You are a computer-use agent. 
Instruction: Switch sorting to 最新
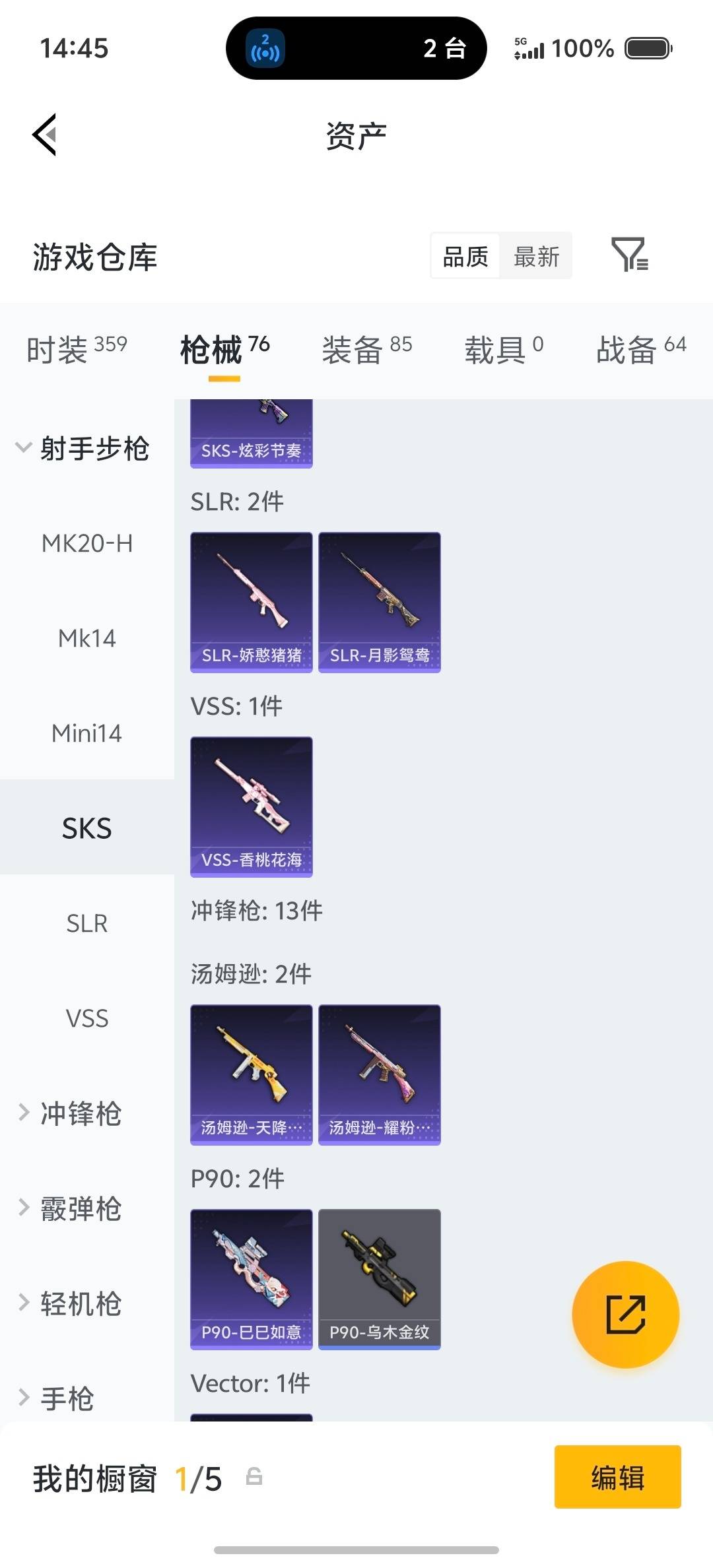click(x=537, y=256)
